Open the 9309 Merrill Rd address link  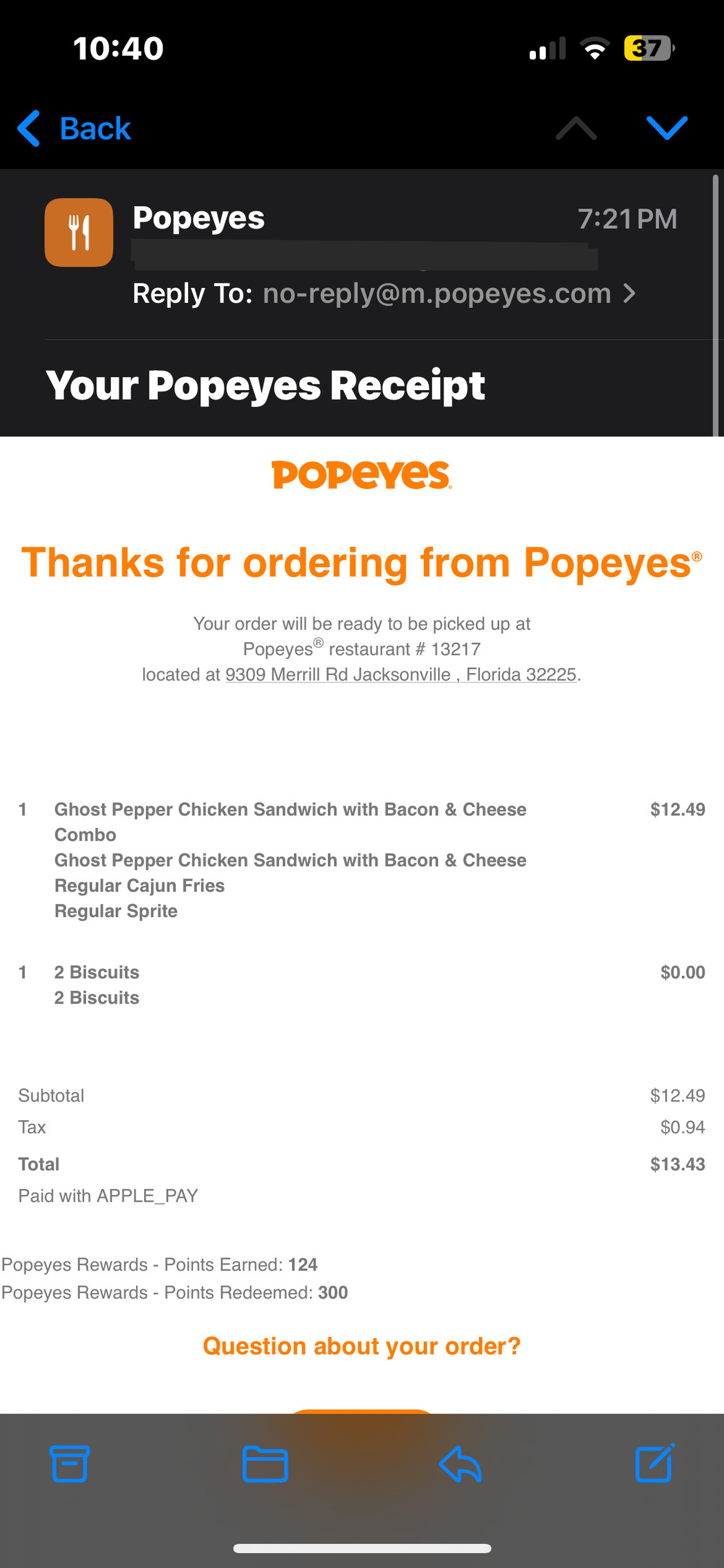401,674
